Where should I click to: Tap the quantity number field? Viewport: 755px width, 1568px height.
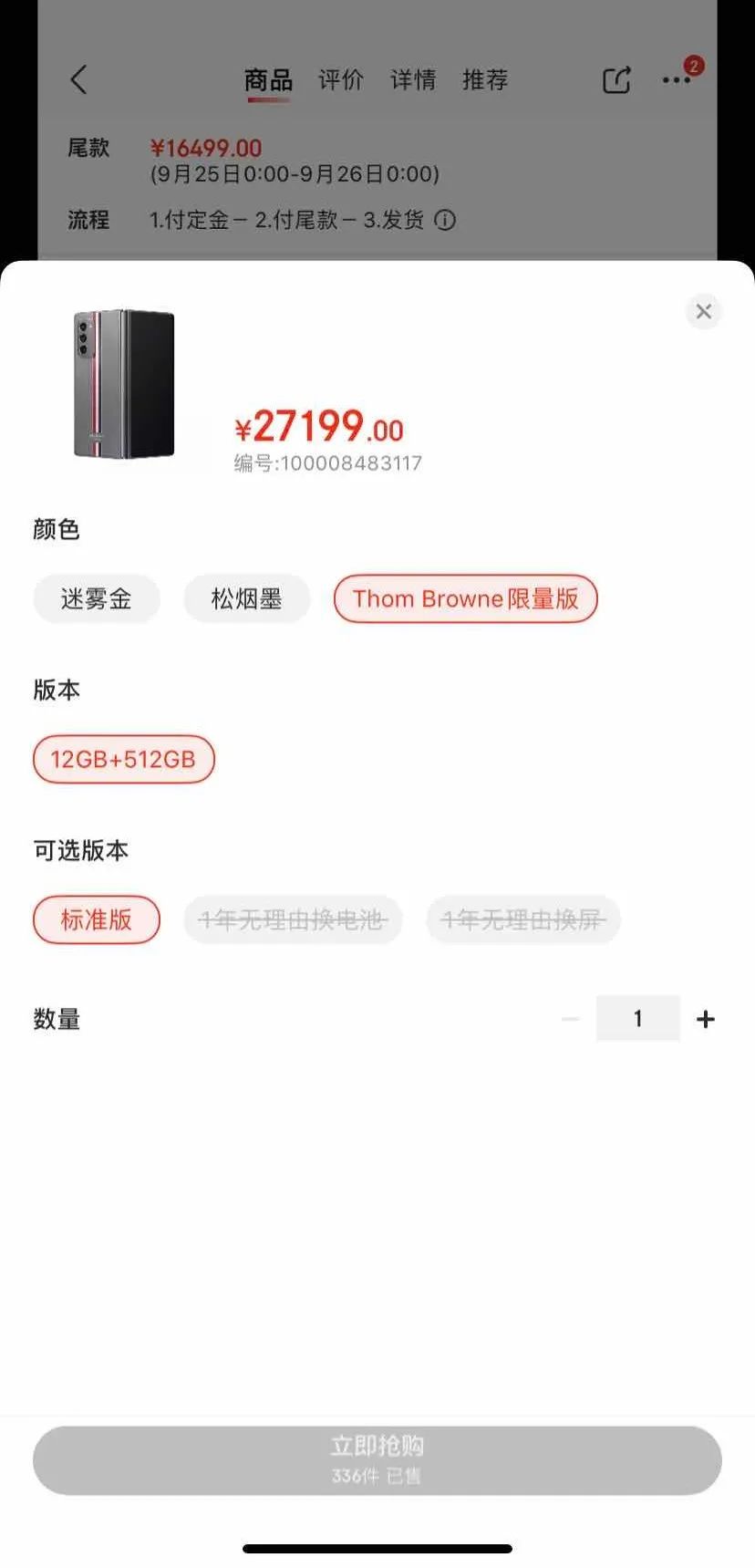[x=637, y=1019]
